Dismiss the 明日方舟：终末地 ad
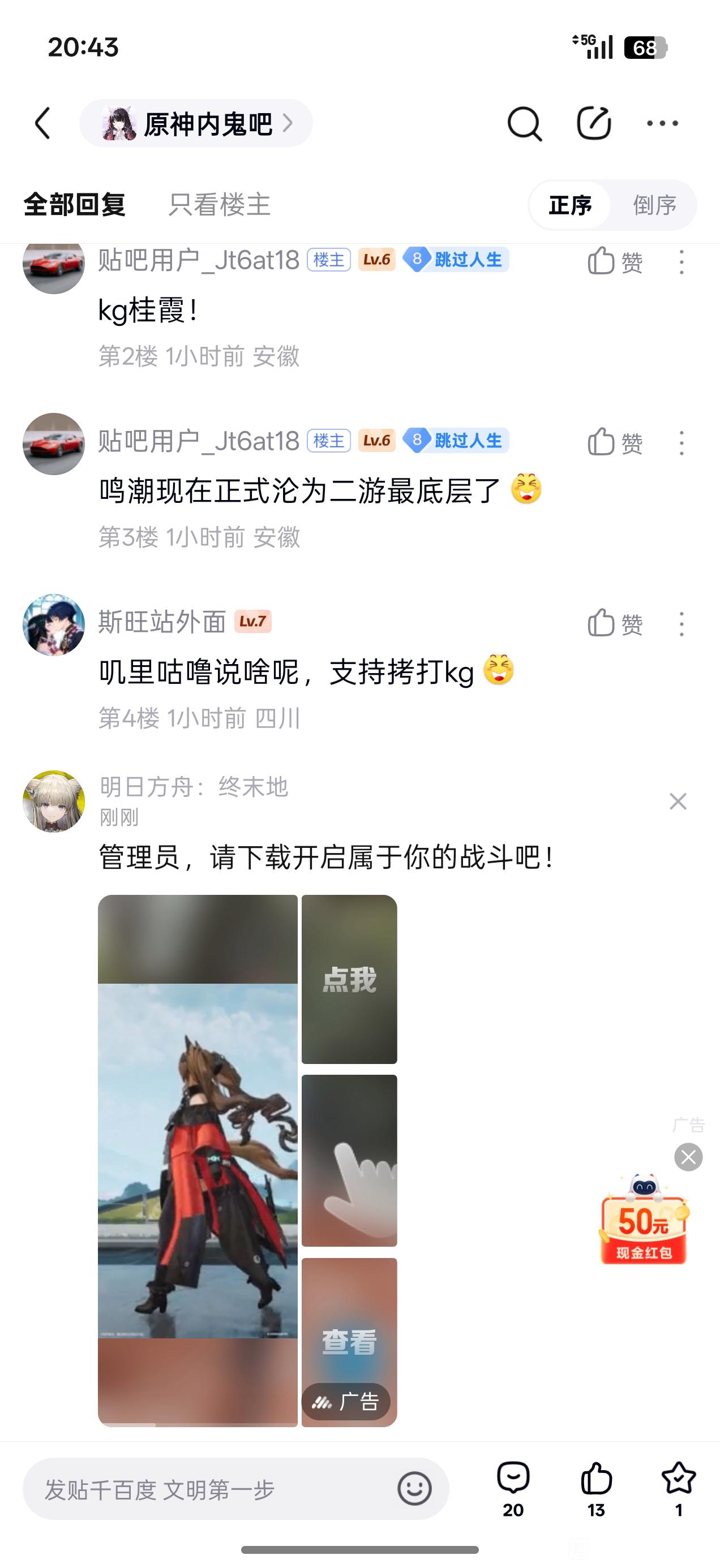720x1568 pixels. click(678, 801)
